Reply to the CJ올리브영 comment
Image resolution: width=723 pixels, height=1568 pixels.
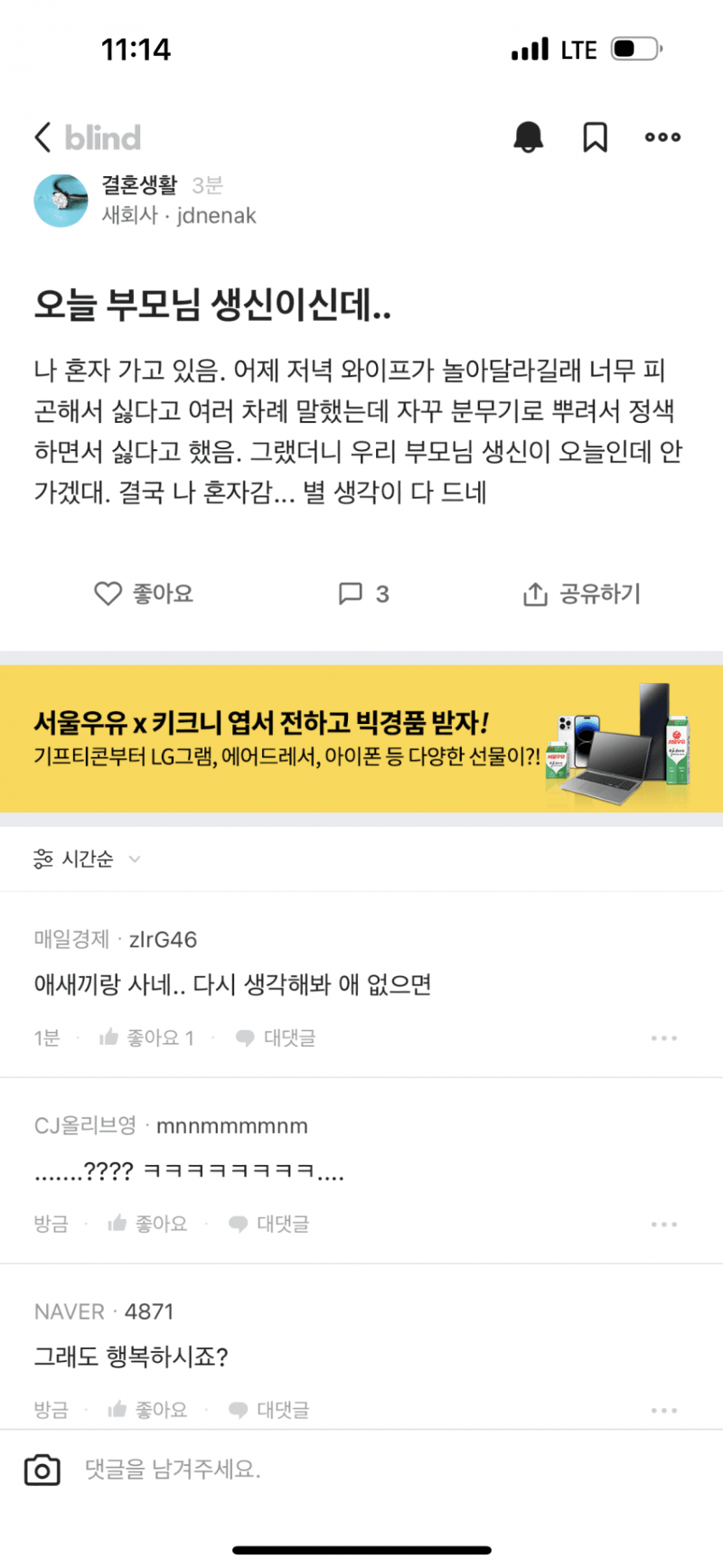[269, 1224]
